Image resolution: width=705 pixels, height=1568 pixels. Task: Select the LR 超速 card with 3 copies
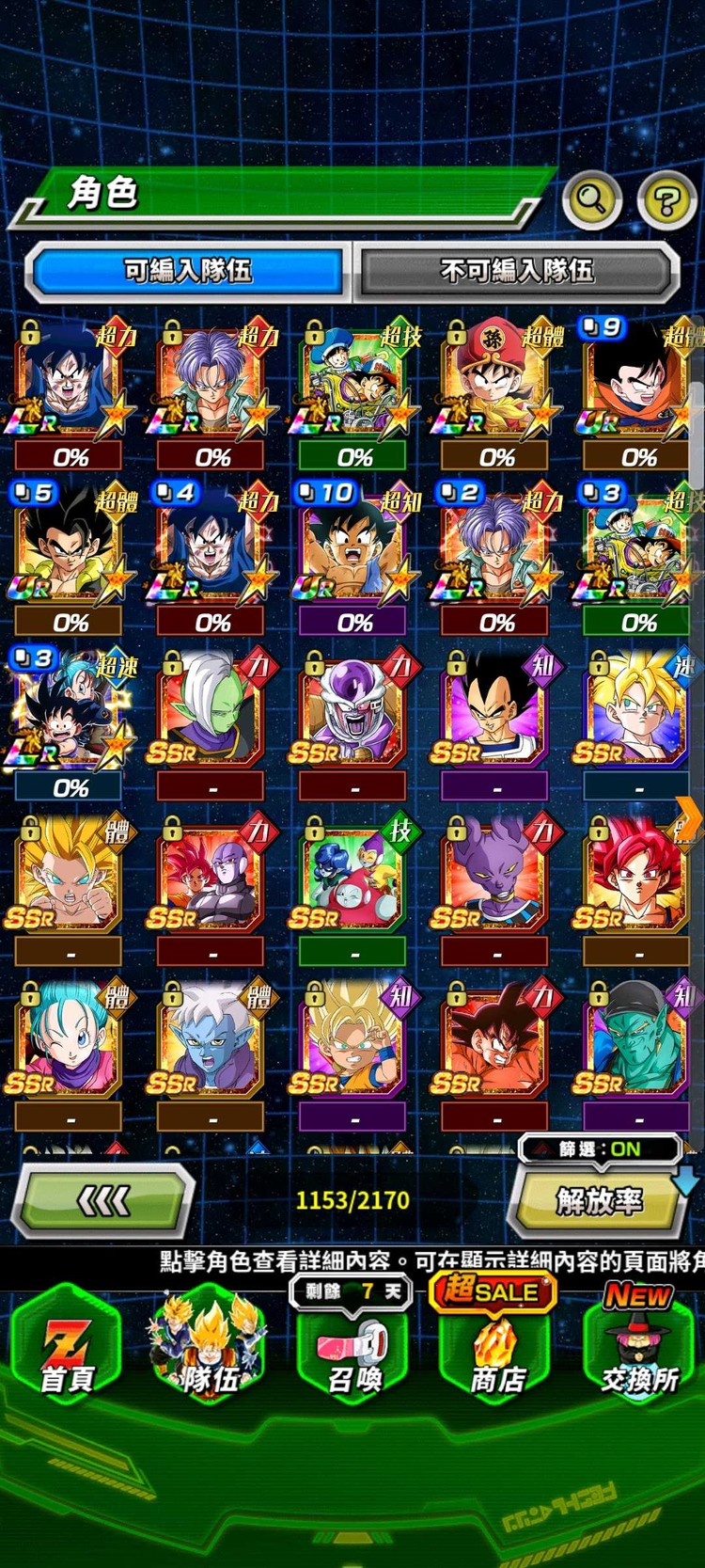coord(69,710)
